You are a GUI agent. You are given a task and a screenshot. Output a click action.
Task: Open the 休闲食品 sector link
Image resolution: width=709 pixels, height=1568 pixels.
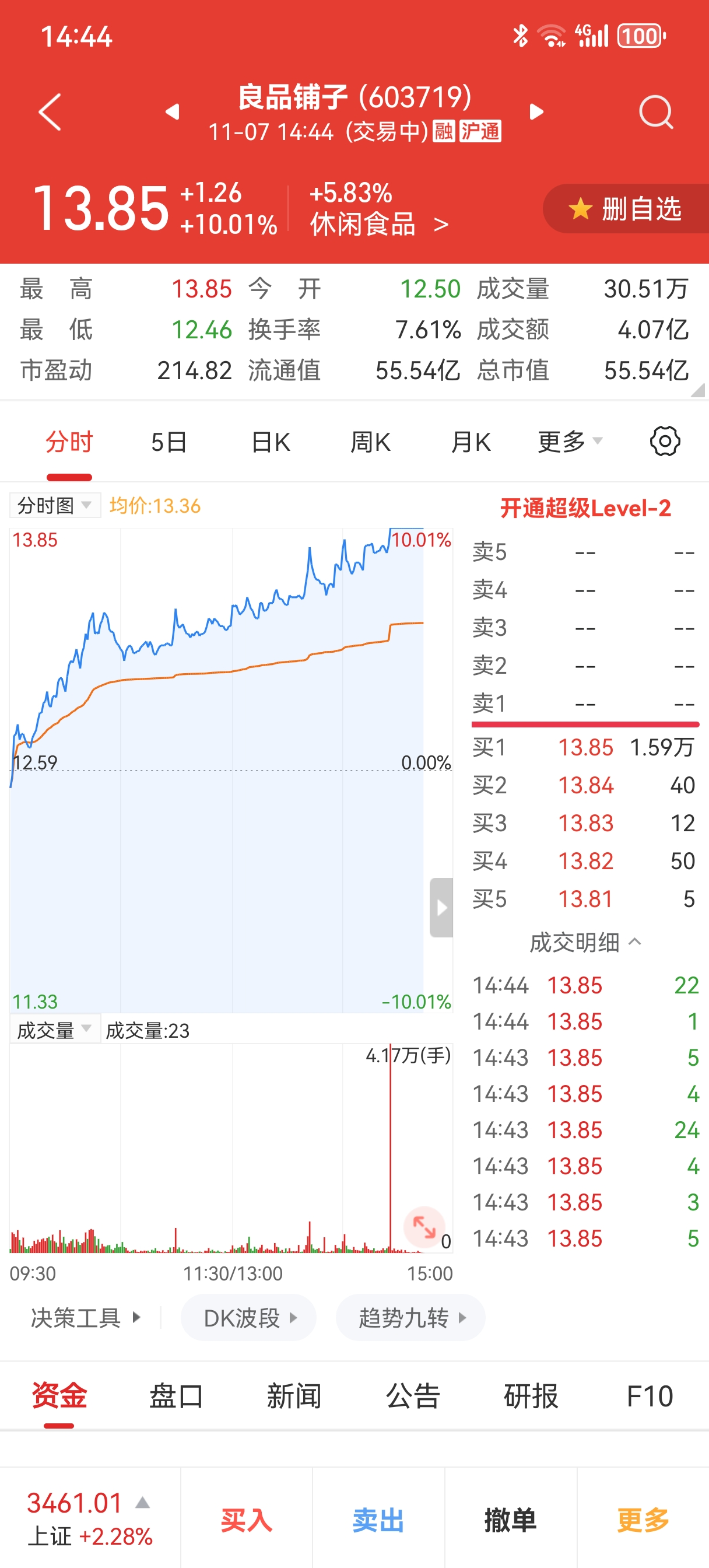tap(378, 224)
